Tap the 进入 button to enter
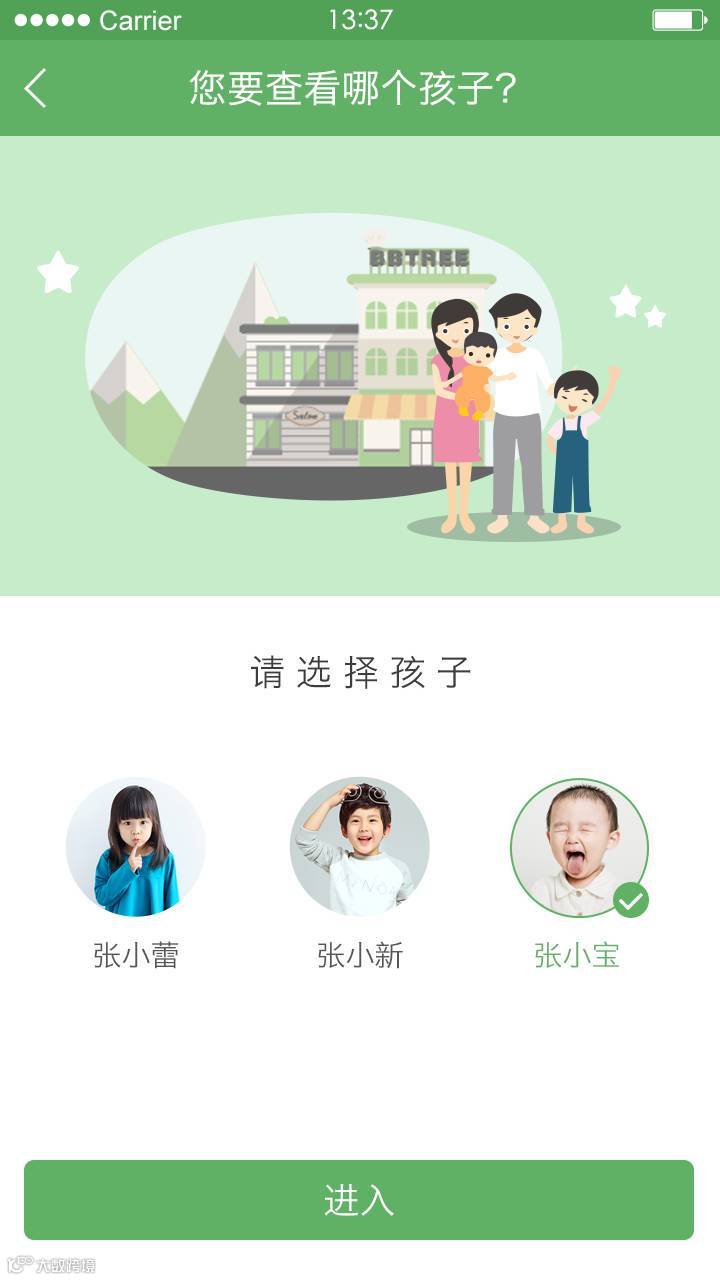 coord(359,1200)
